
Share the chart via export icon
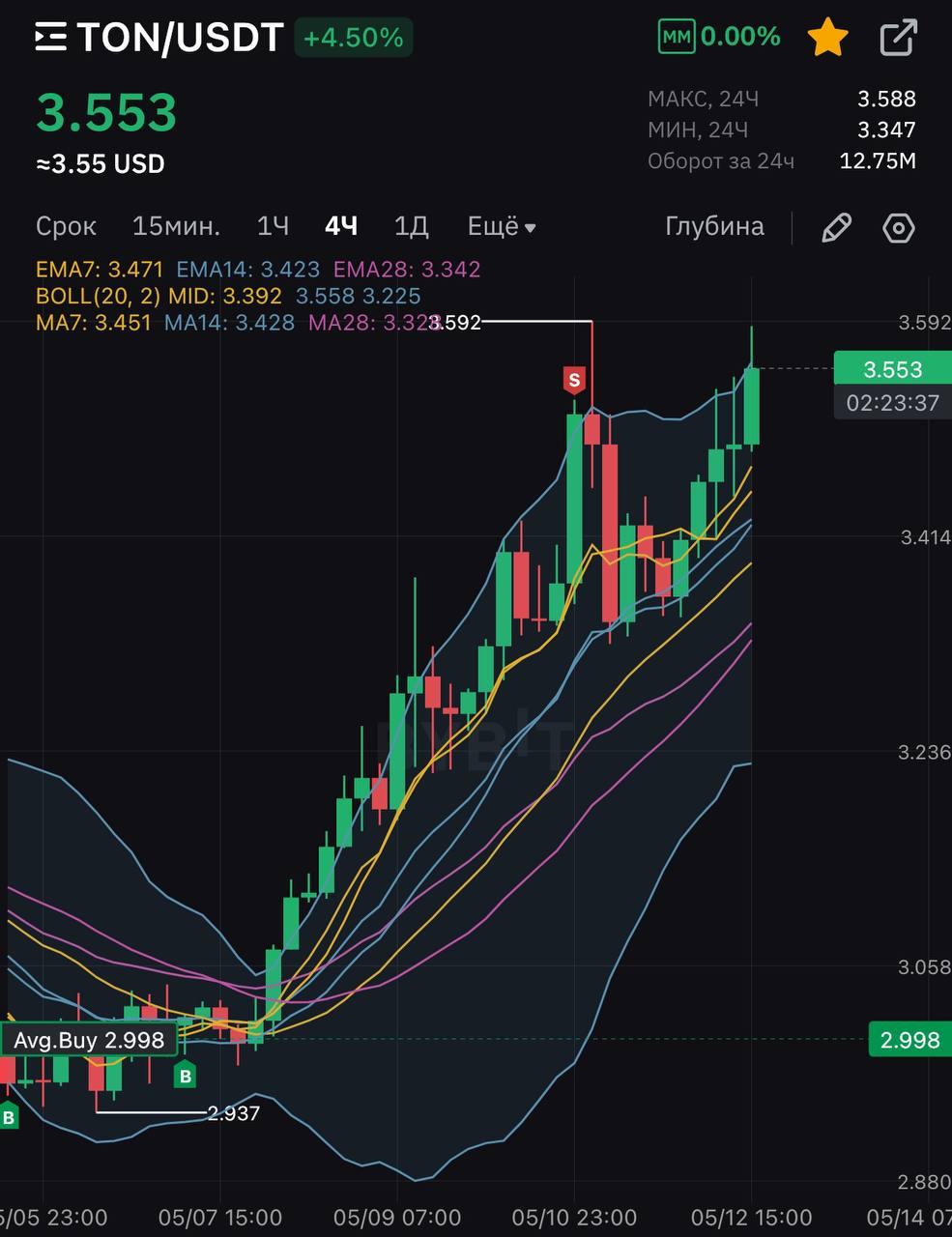(898, 38)
